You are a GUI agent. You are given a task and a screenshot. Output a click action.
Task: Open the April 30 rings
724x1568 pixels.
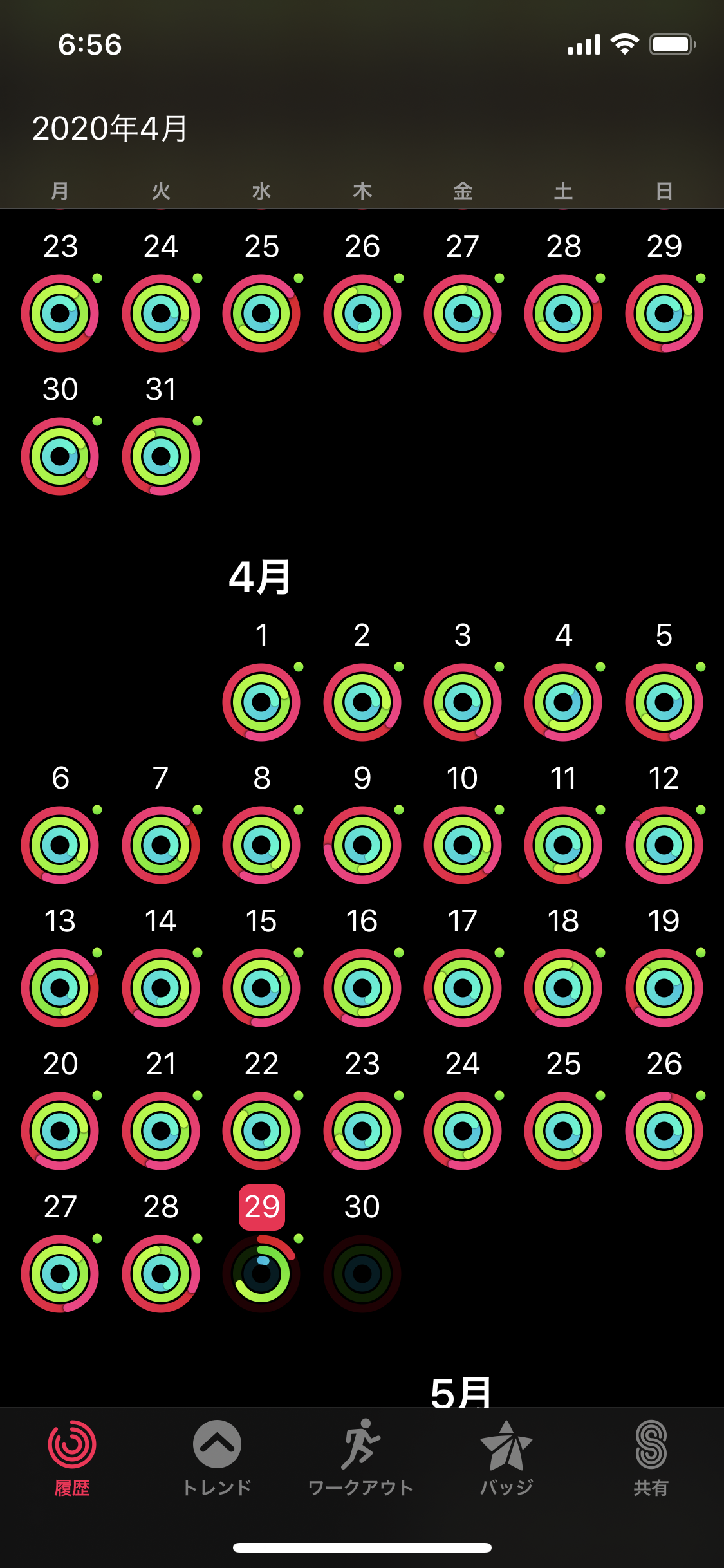click(362, 1273)
